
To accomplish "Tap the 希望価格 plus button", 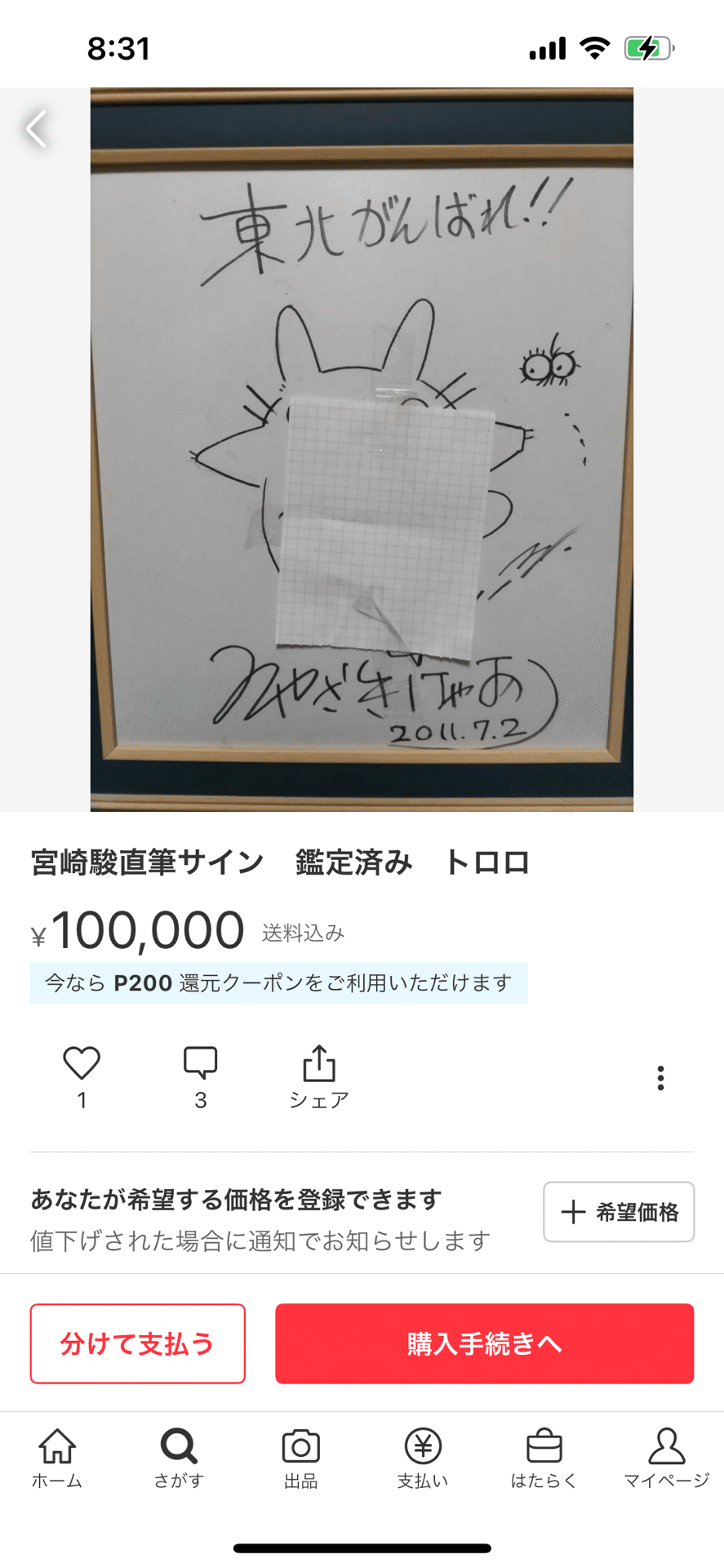I will click(618, 1212).
